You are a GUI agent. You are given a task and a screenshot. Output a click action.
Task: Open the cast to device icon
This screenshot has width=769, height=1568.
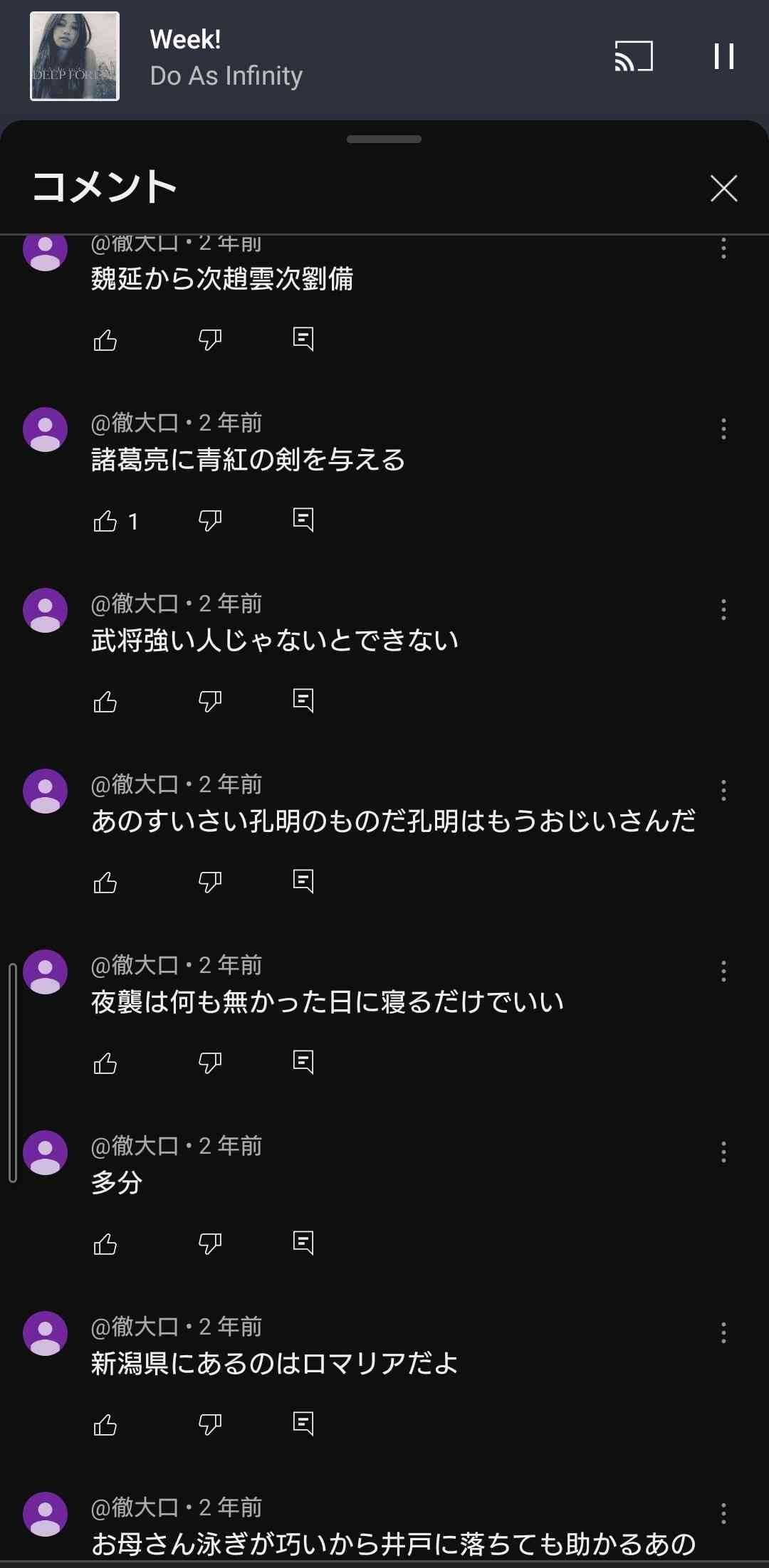click(633, 56)
